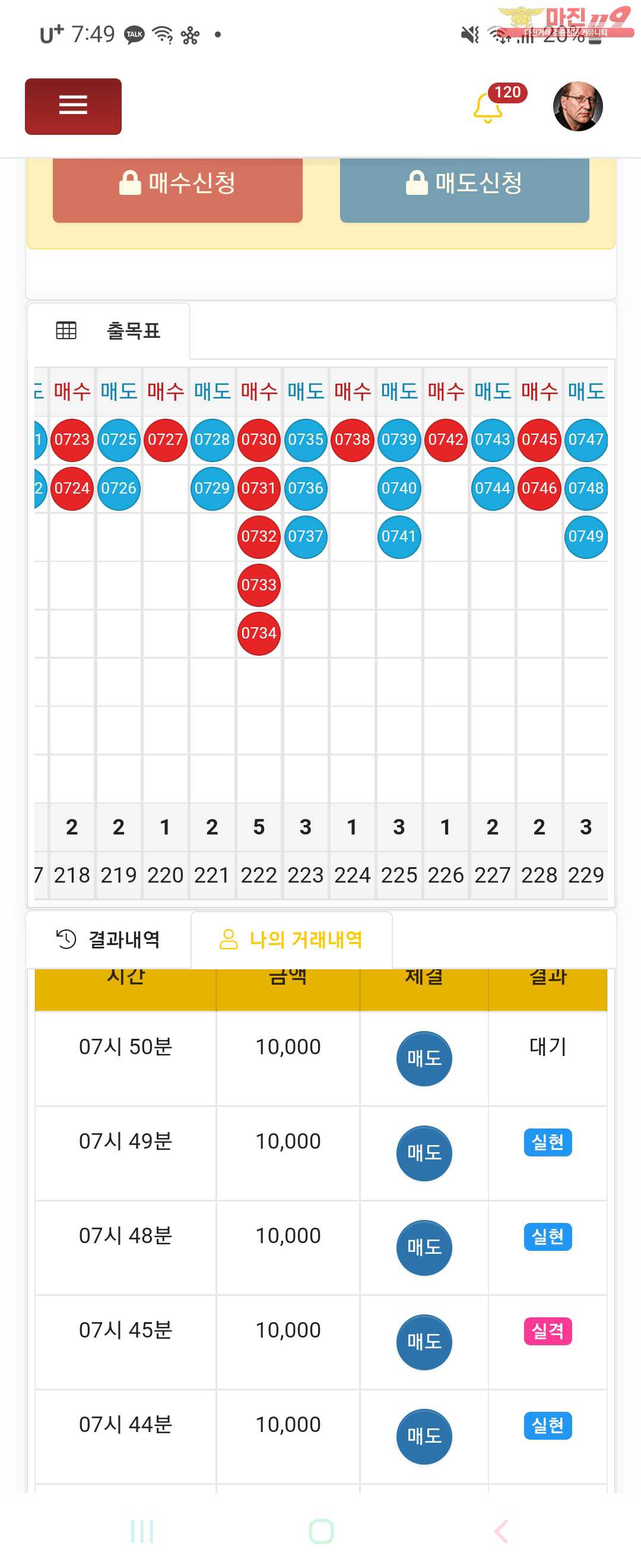Tap the 매수신청 buy request button
The width and height of the screenshot is (641, 1568).
click(177, 184)
